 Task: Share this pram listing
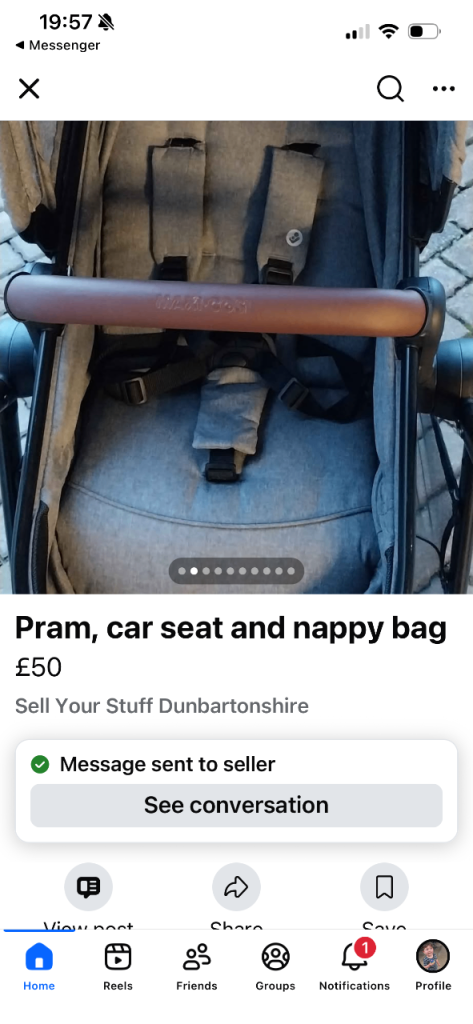[x=236, y=886]
